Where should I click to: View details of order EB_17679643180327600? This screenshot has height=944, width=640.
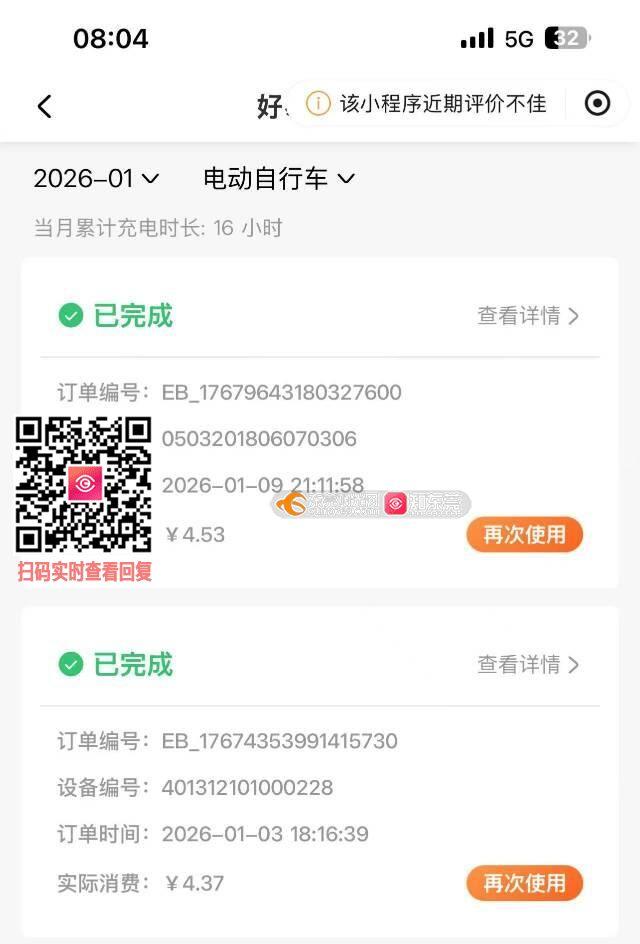pyautogui.click(x=528, y=316)
